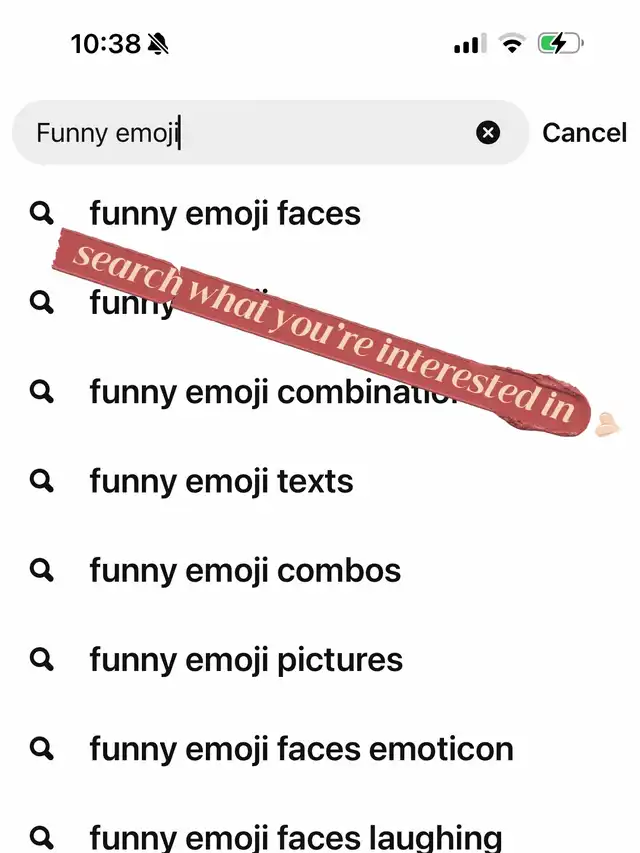The width and height of the screenshot is (640, 853).
Task: Clear the search text with the X icon
Action: 488,132
